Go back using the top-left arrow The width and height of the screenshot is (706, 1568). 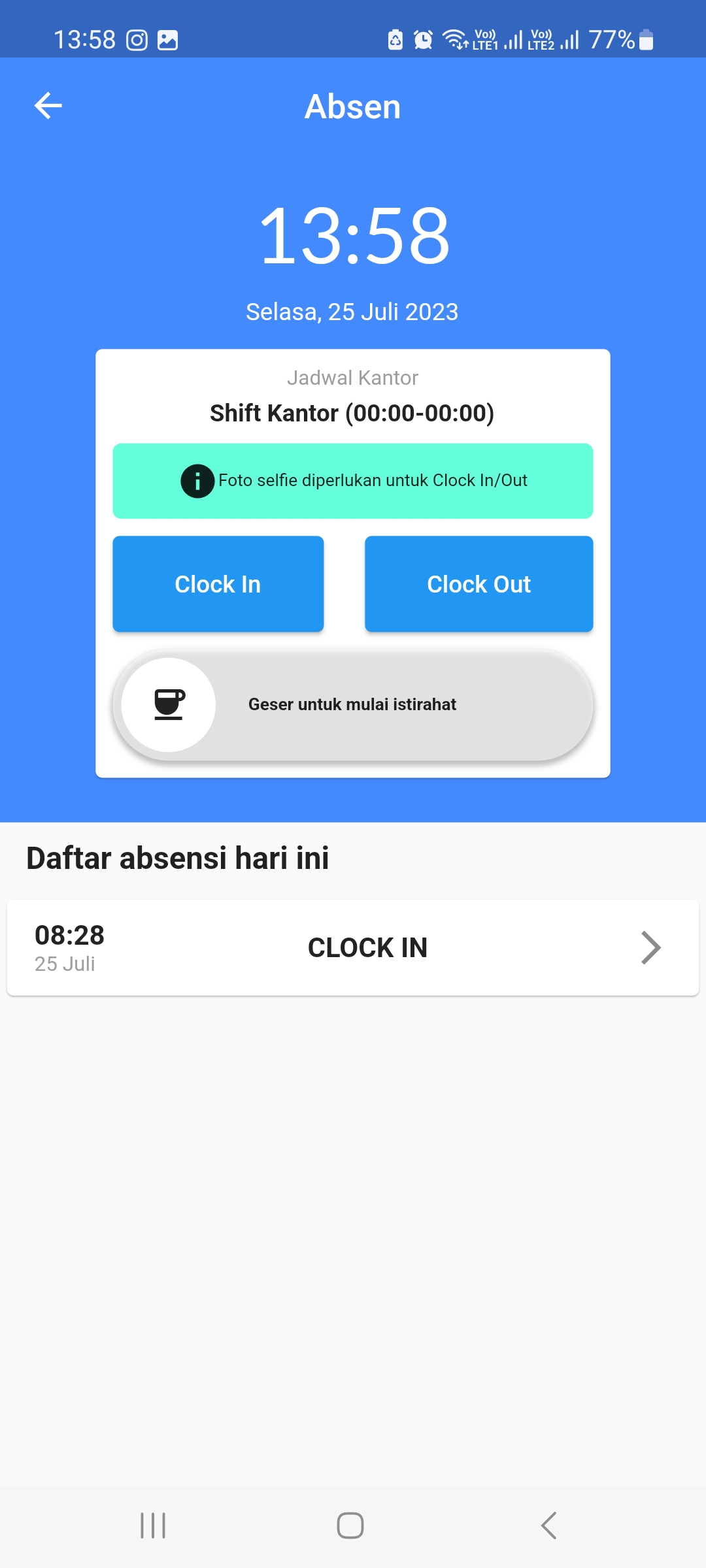pos(48,106)
